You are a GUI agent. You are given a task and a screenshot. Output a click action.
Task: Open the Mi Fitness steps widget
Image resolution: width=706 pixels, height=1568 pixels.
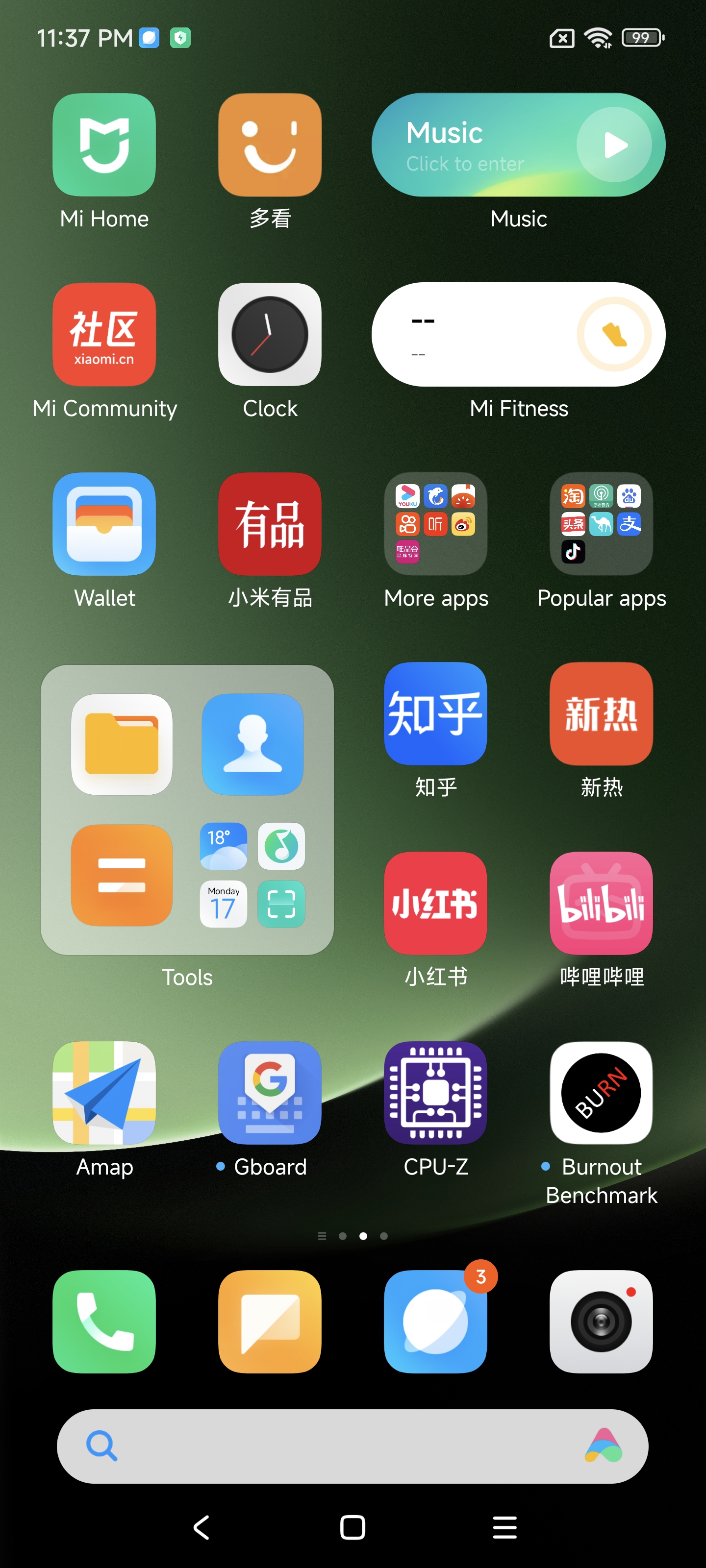(x=518, y=334)
